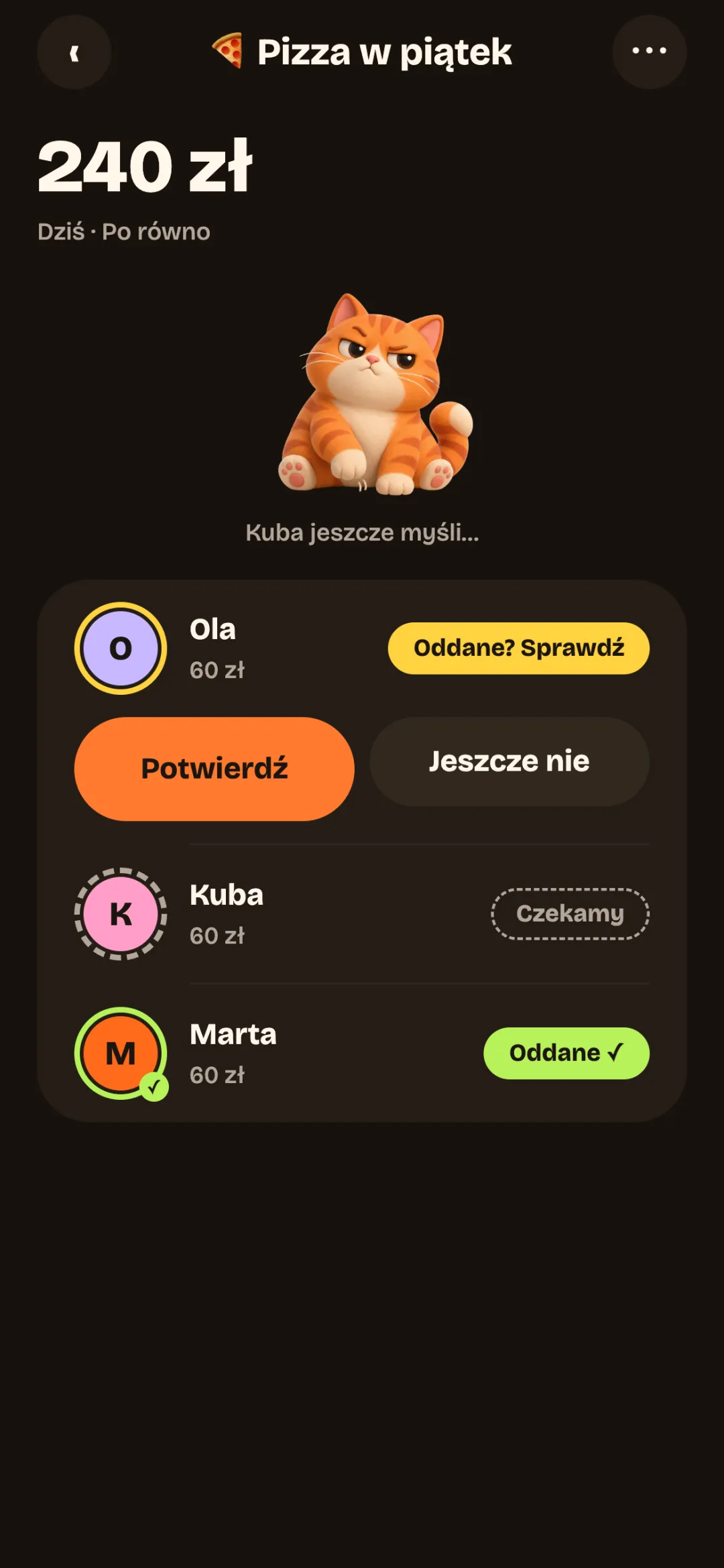Tap the "Oddane? Sprawdź" chip for Ola
The image size is (724, 1568).
point(518,648)
